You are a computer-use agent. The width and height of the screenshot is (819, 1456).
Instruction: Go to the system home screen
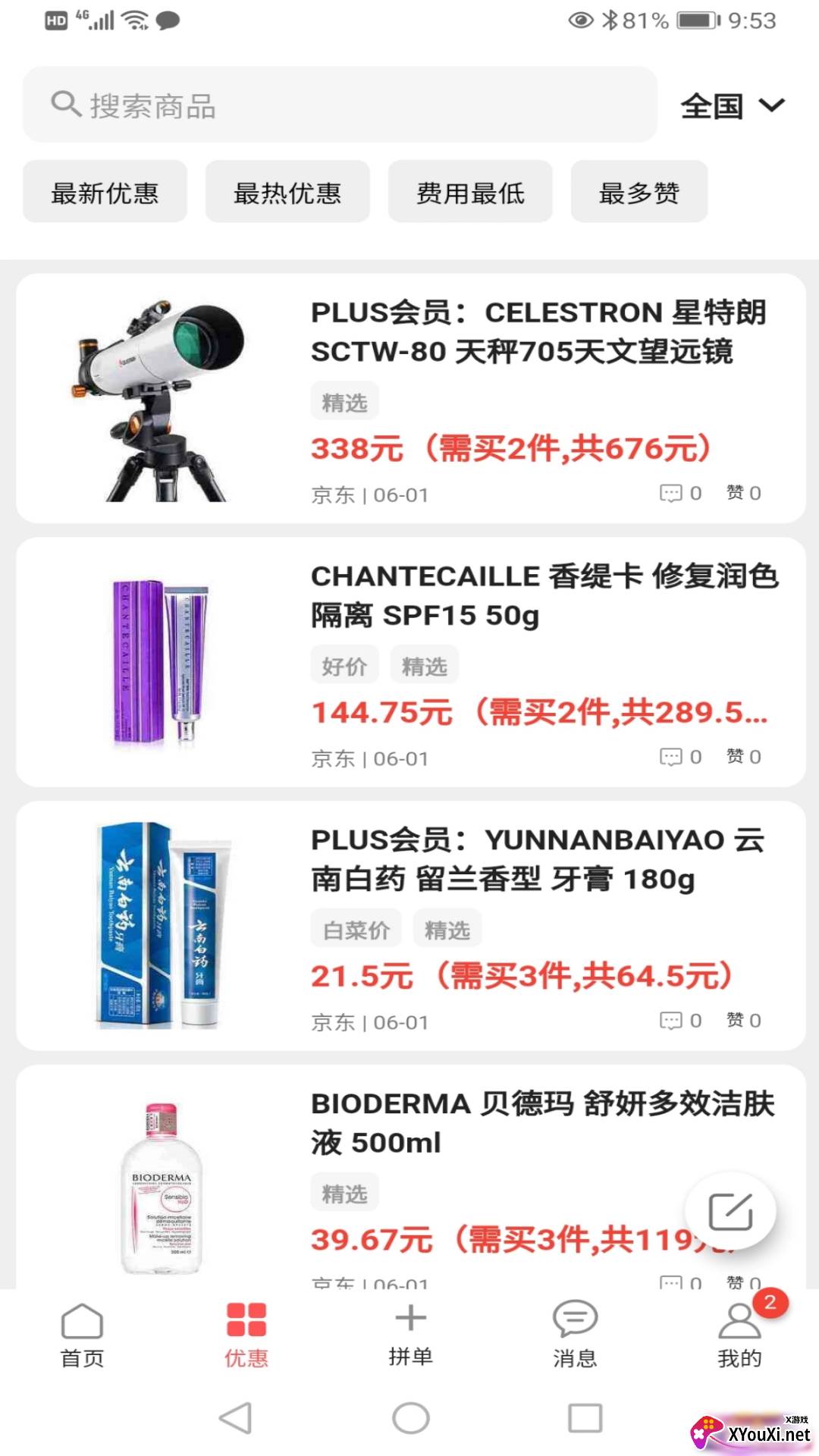(x=410, y=1418)
